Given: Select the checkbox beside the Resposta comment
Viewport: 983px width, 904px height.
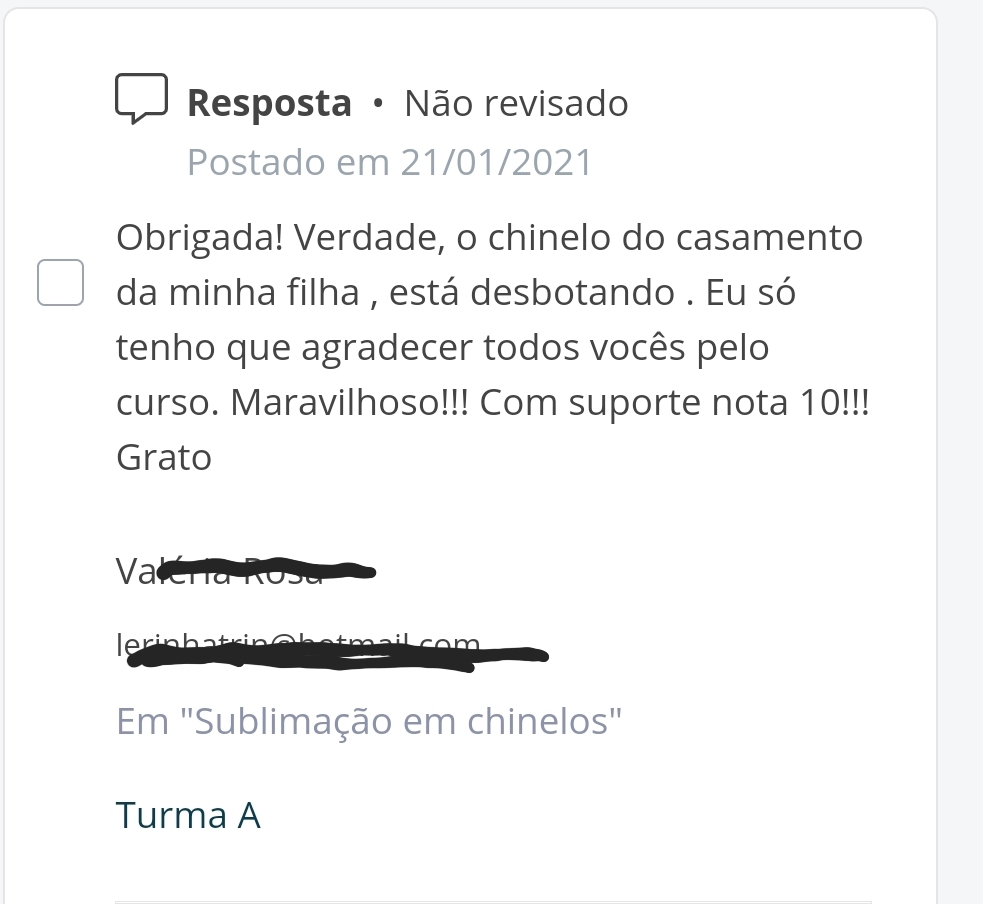Looking at the screenshot, I should [x=60, y=282].
